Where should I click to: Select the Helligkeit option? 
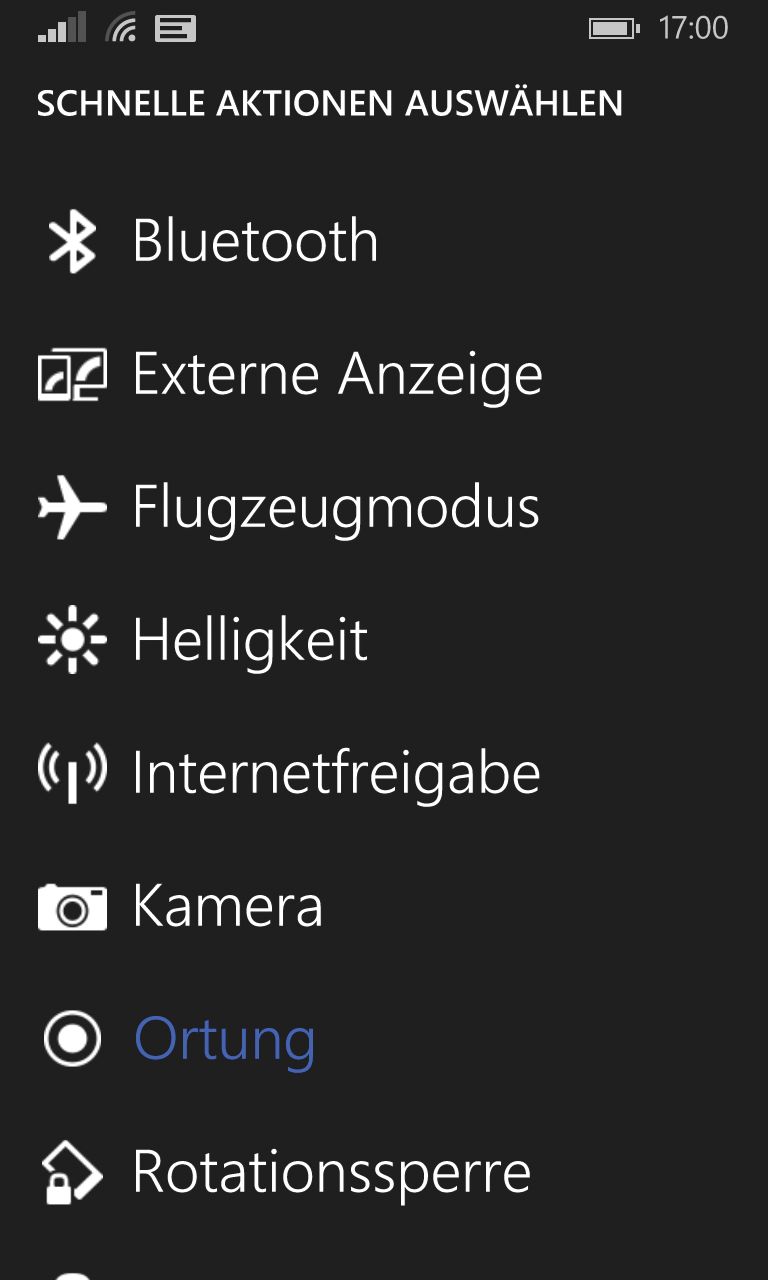pyautogui.click(x=384, y=640)
